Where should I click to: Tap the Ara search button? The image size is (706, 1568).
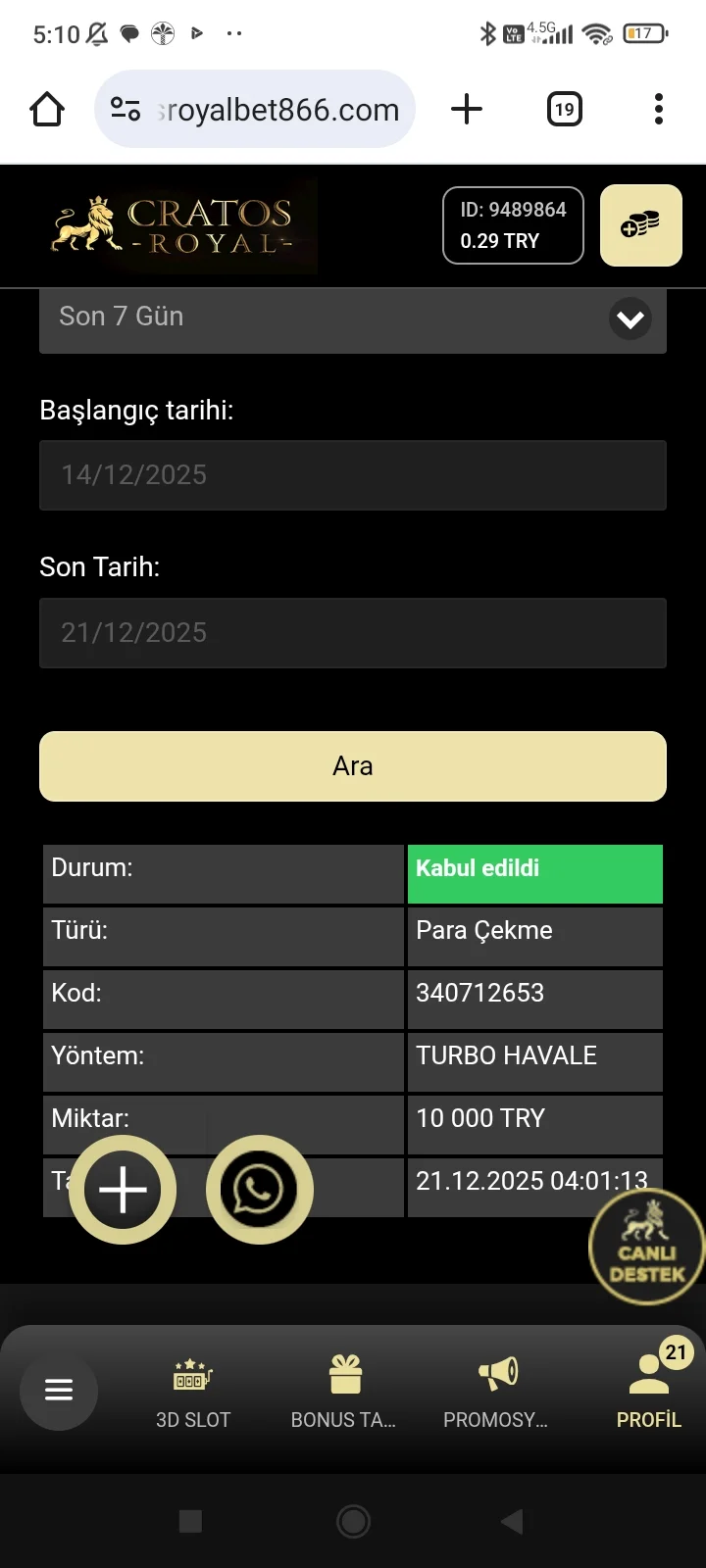tap(353, 766)
